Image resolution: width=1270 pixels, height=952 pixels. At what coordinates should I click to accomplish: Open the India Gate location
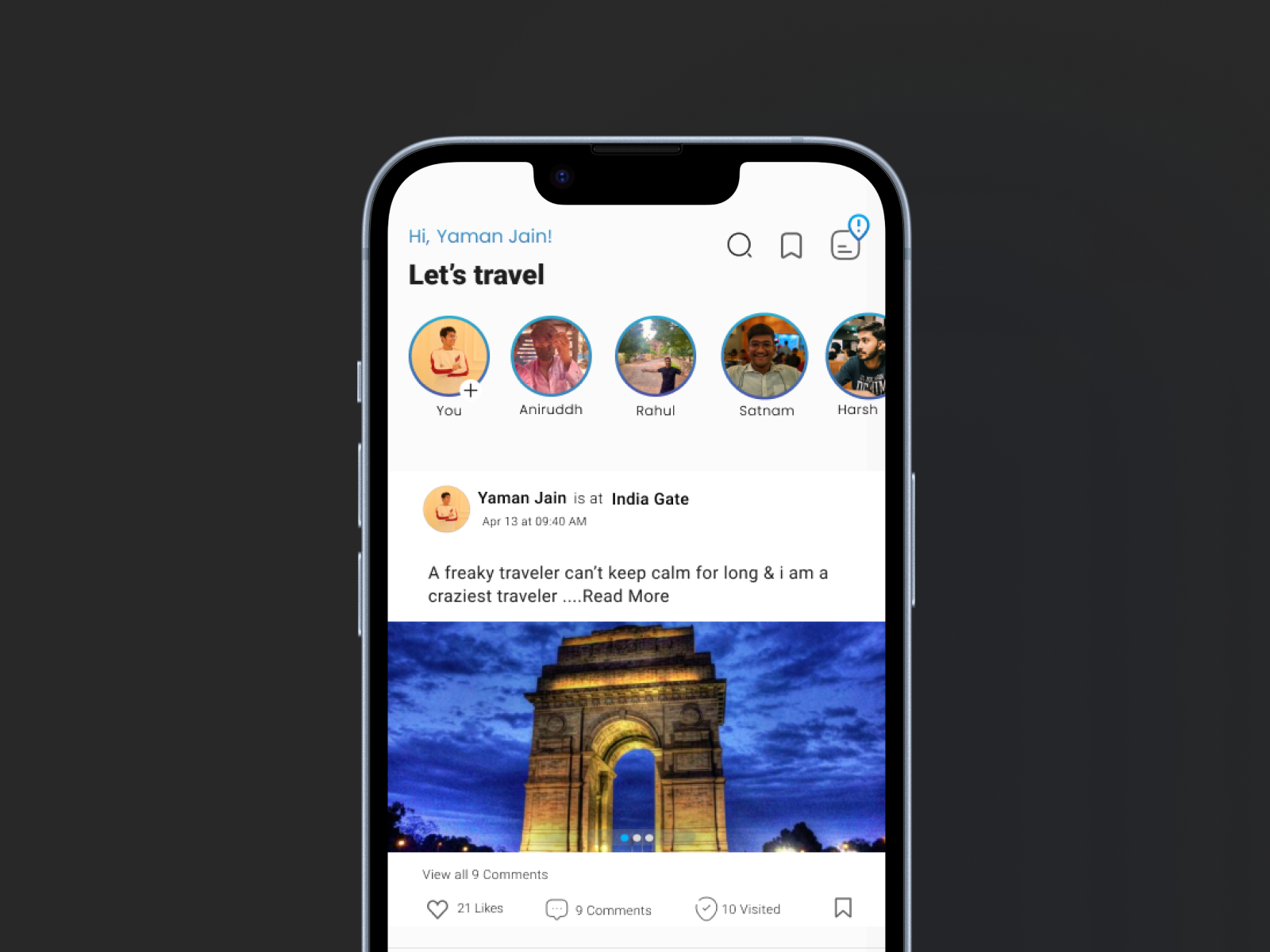(650, 499)
